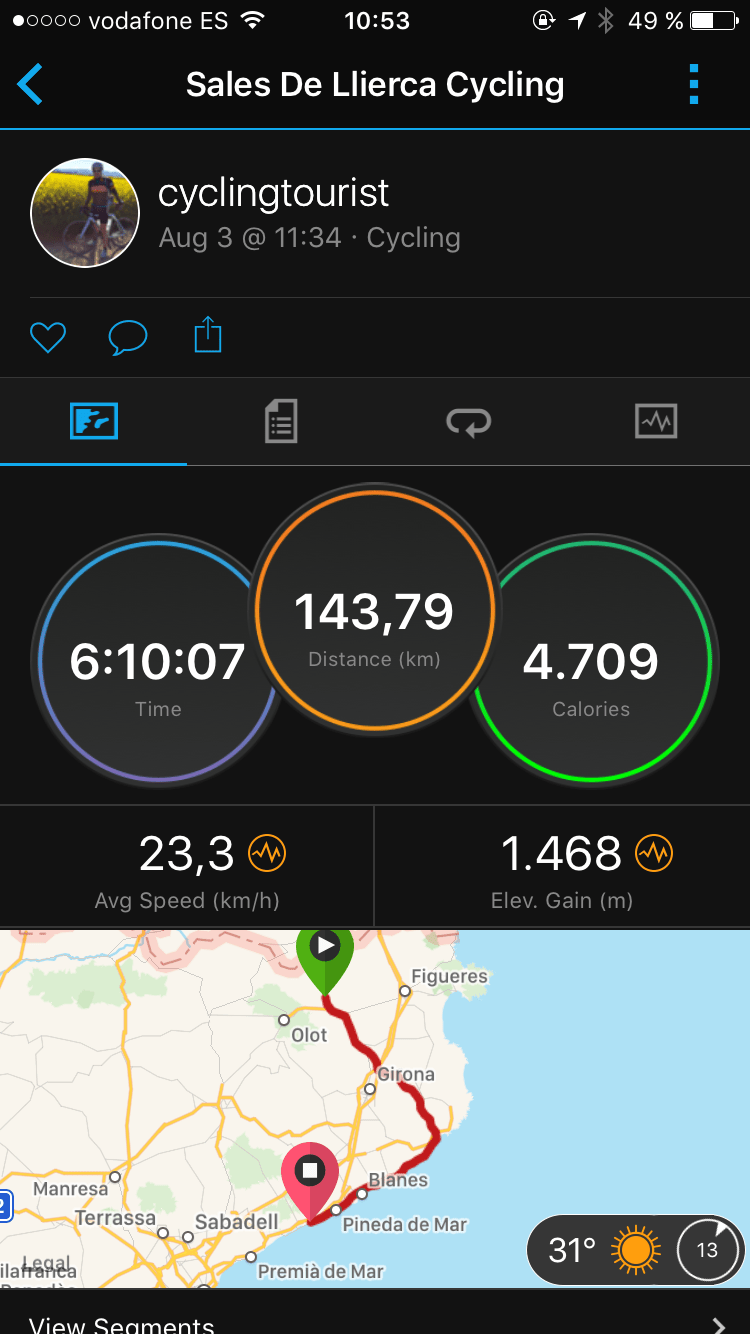Share the Sales De Llierca activity
750x1334 pixels.
pyautogui.click(x=207, y=335)
